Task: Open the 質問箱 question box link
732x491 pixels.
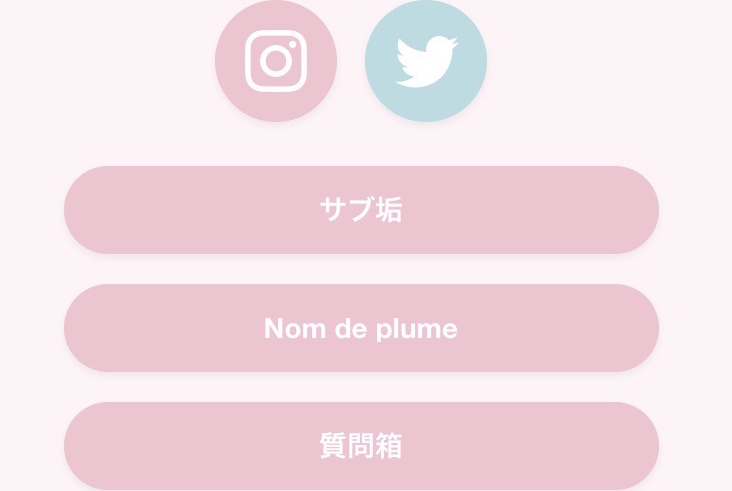Action: coord(361,446)
